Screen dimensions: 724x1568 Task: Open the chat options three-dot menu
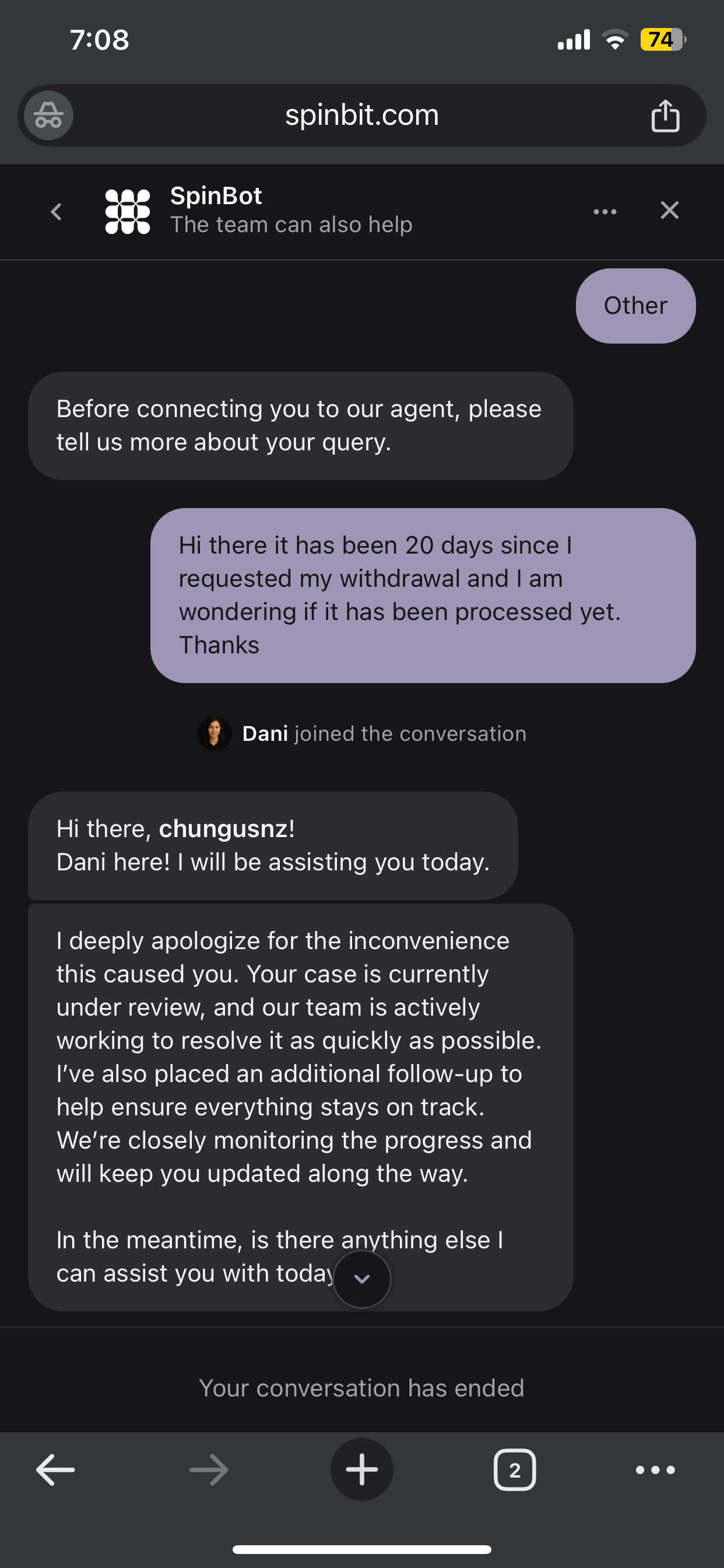click(x=604, y=211)
